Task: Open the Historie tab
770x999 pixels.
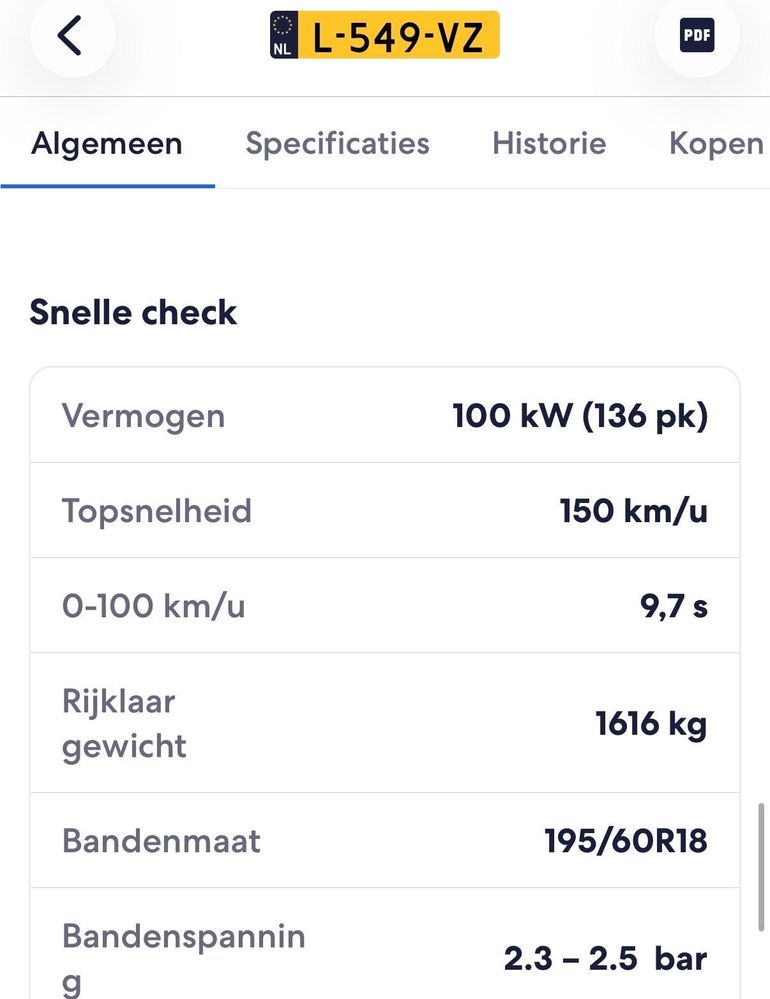Action: coord(549,143)
